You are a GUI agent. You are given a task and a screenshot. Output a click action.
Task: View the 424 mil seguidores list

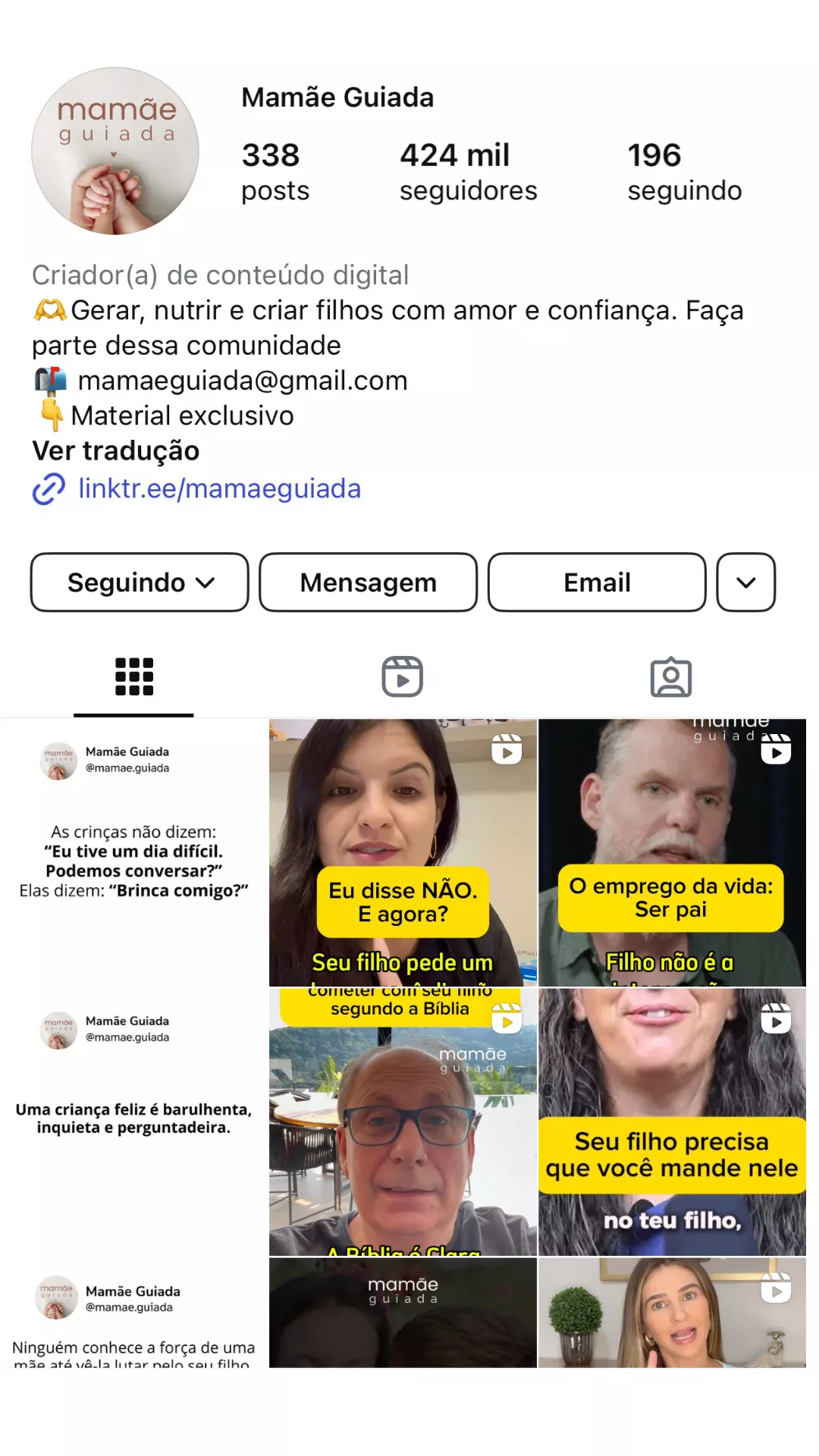[x=468, y=172]
